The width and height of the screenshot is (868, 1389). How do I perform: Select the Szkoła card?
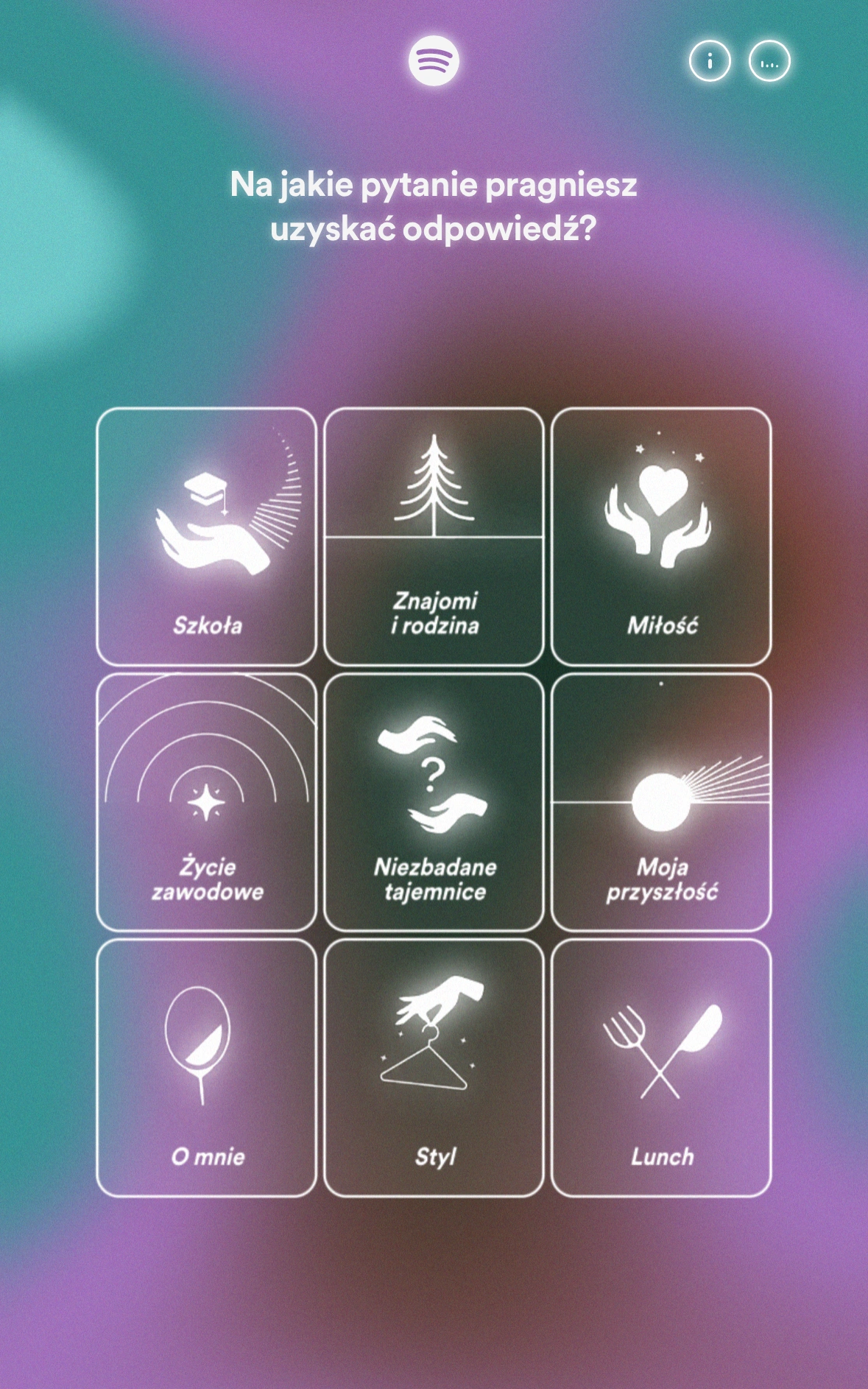tap(207, 536)
